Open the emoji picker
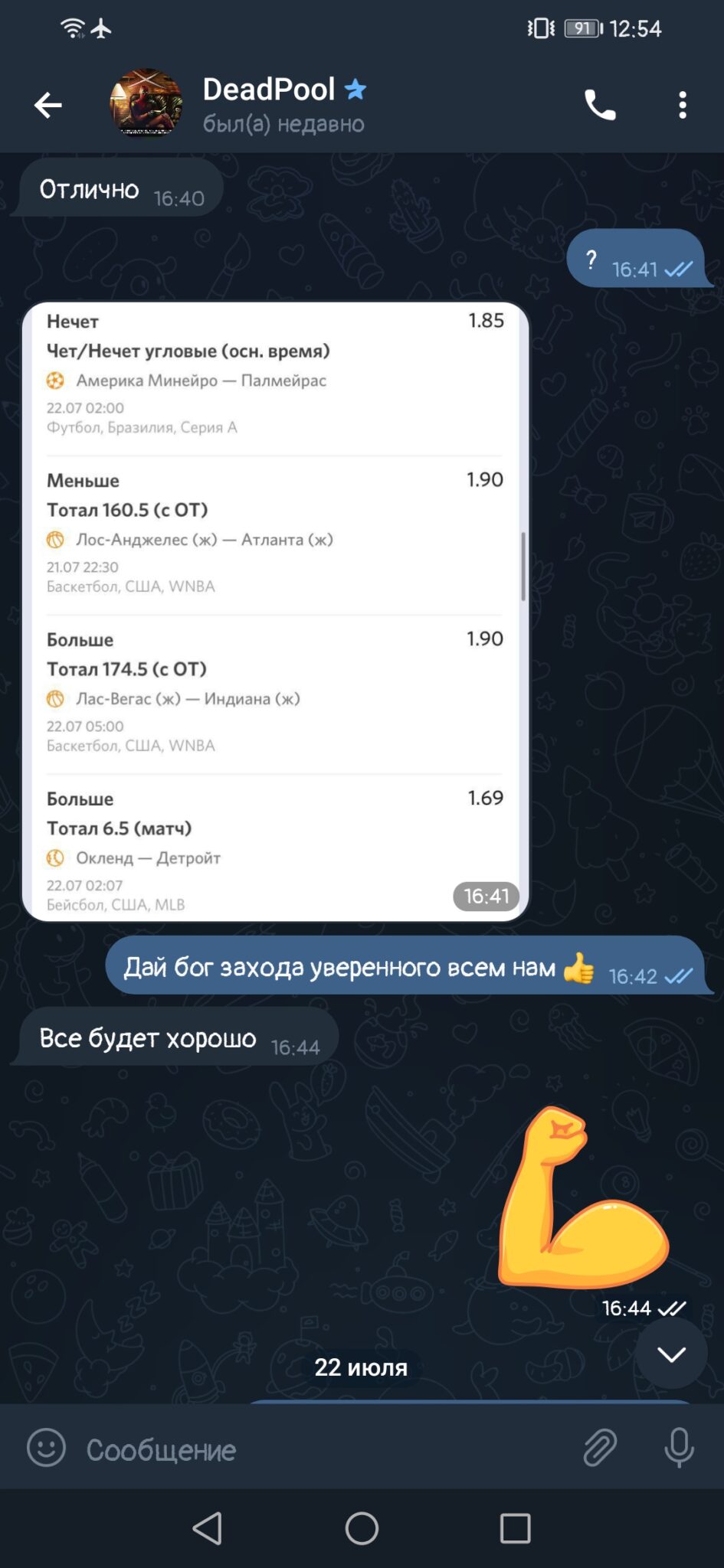The width and height of the screenshot is (724, 1568). click(x=46, y=1448)
